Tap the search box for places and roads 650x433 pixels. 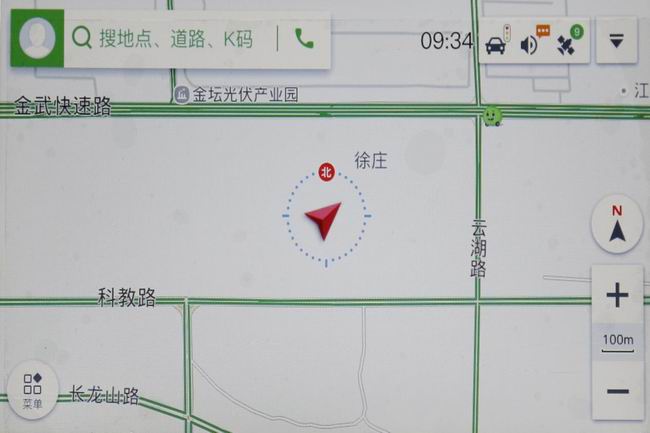[x=175, y=40]
